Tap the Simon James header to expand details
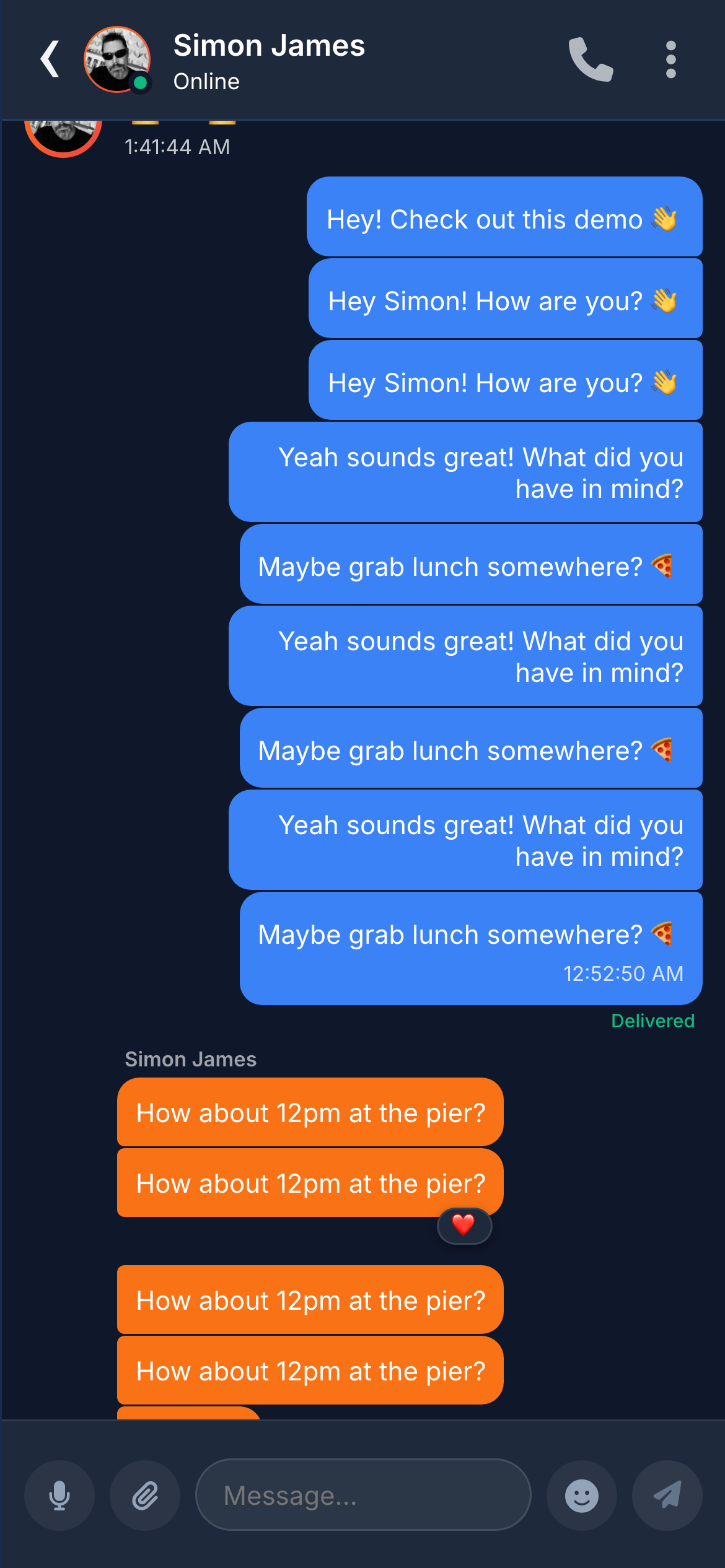 [270, 45]
